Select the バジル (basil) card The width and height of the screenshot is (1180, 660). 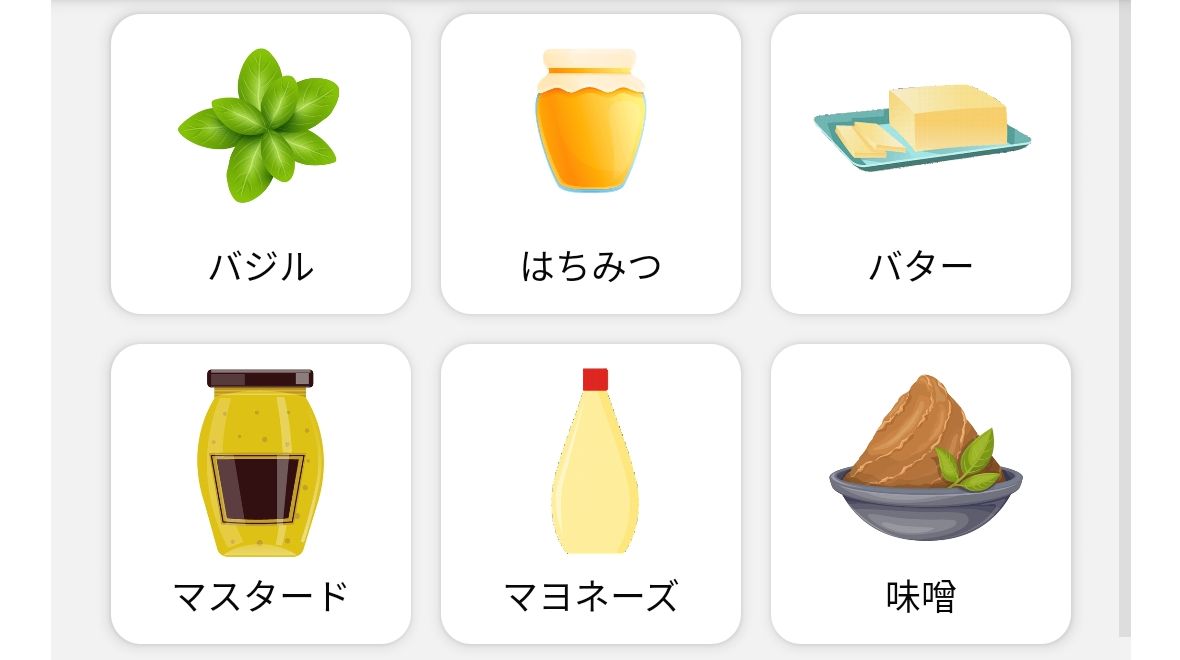260,164
